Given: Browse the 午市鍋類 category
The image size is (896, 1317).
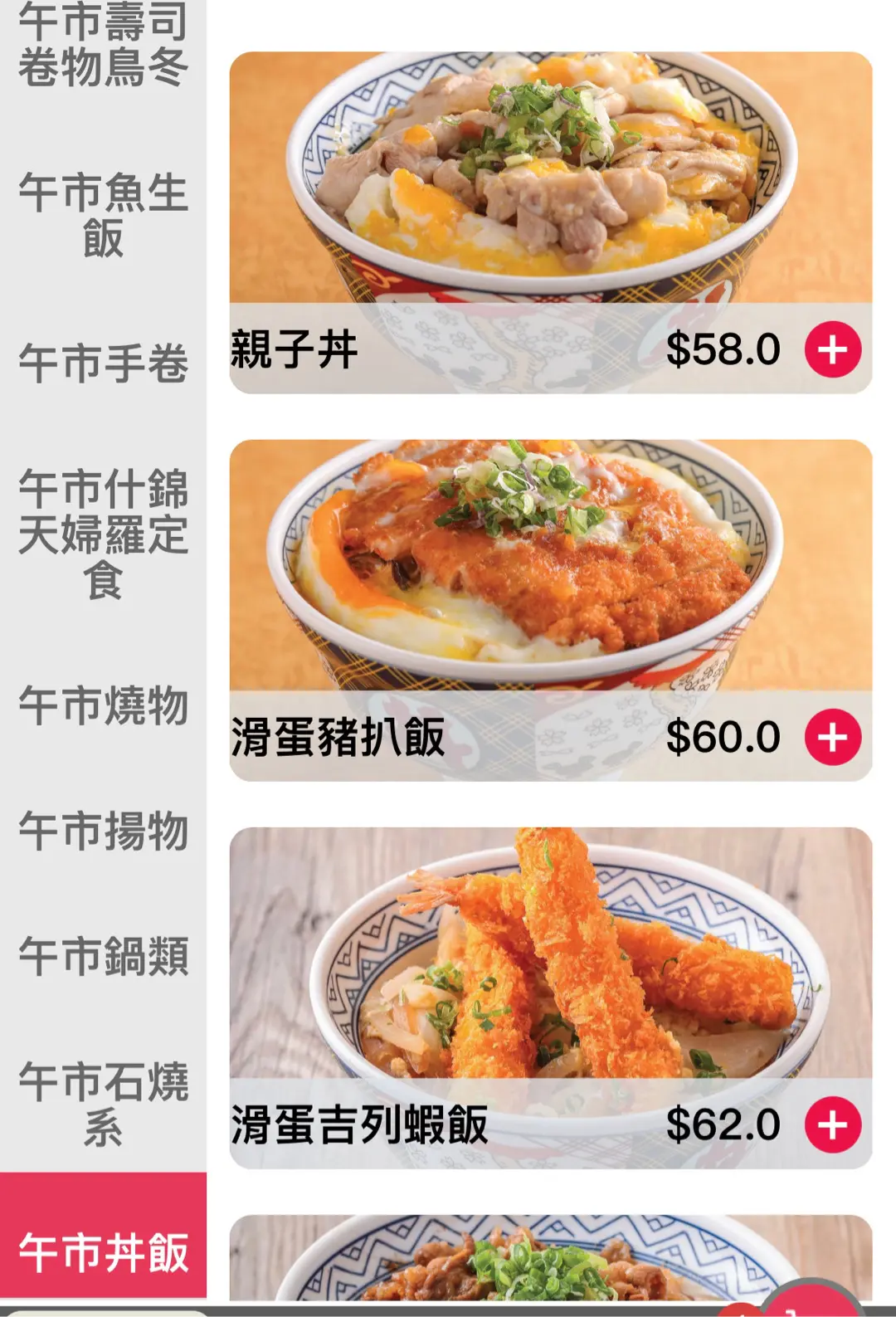Looking at the screenshot, I should click(103, 956).
